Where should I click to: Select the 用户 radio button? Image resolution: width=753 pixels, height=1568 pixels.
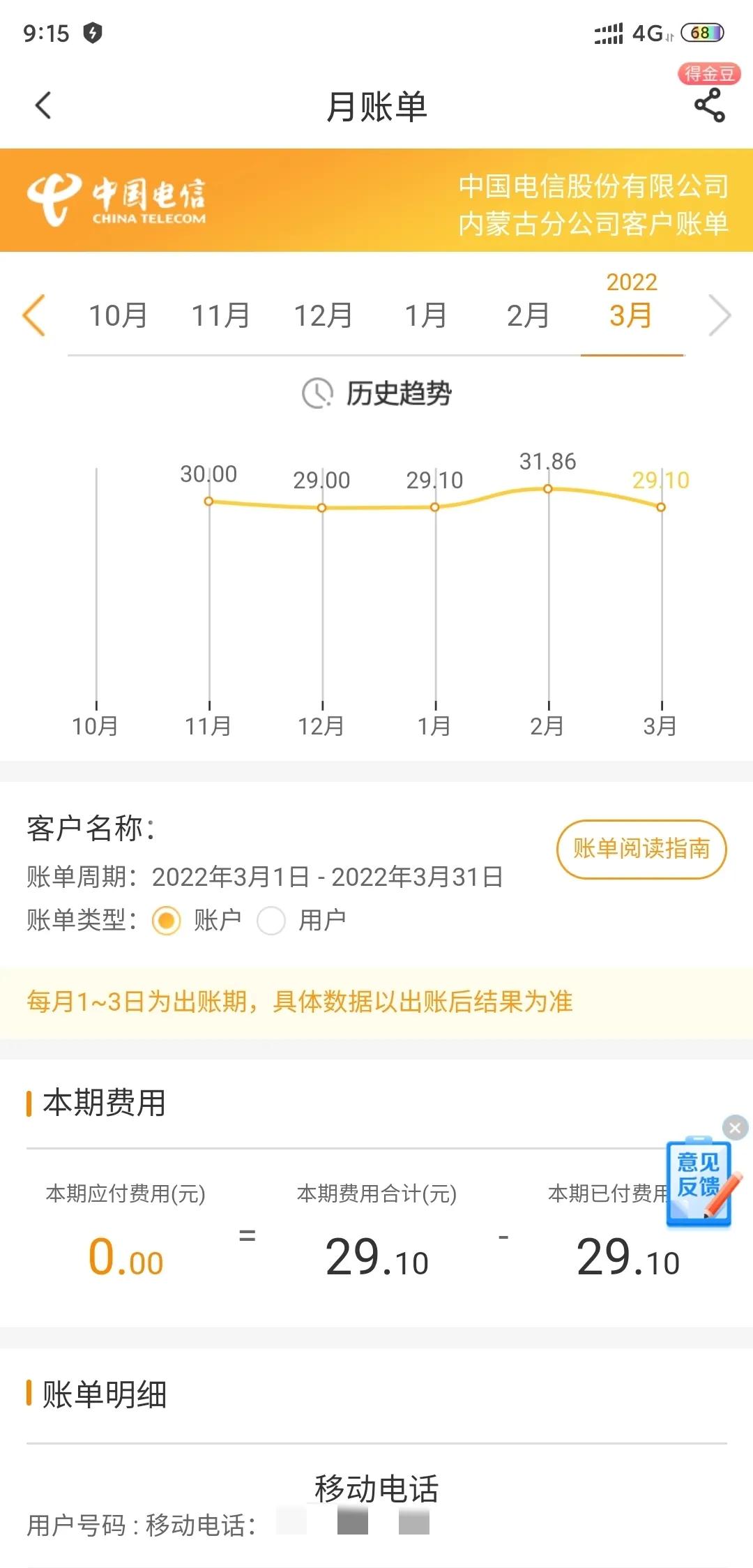pos(272,920)
